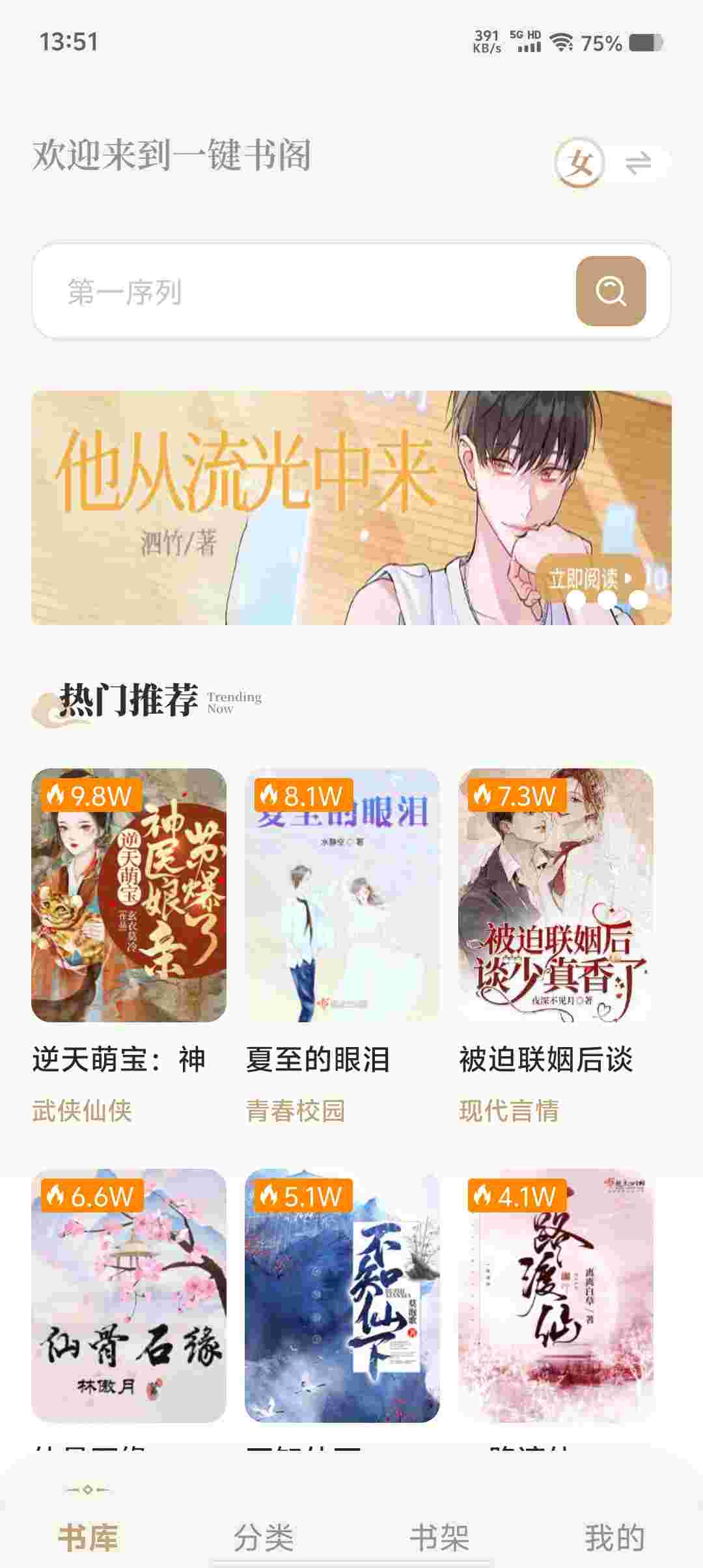Switch the 女 reader gender preference
Image resolution: width=703 pixels, height=1568 pixels.
click(x=611, y=163)
